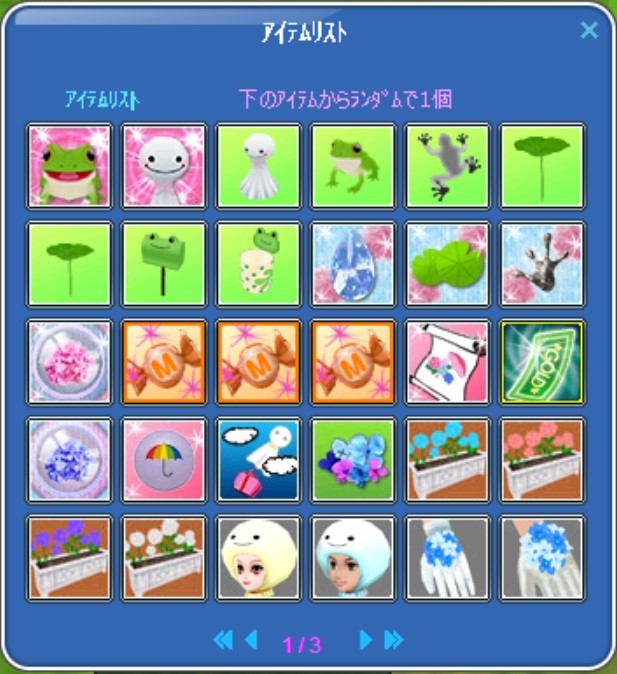Select the pink petals glass bowl item

70,362
